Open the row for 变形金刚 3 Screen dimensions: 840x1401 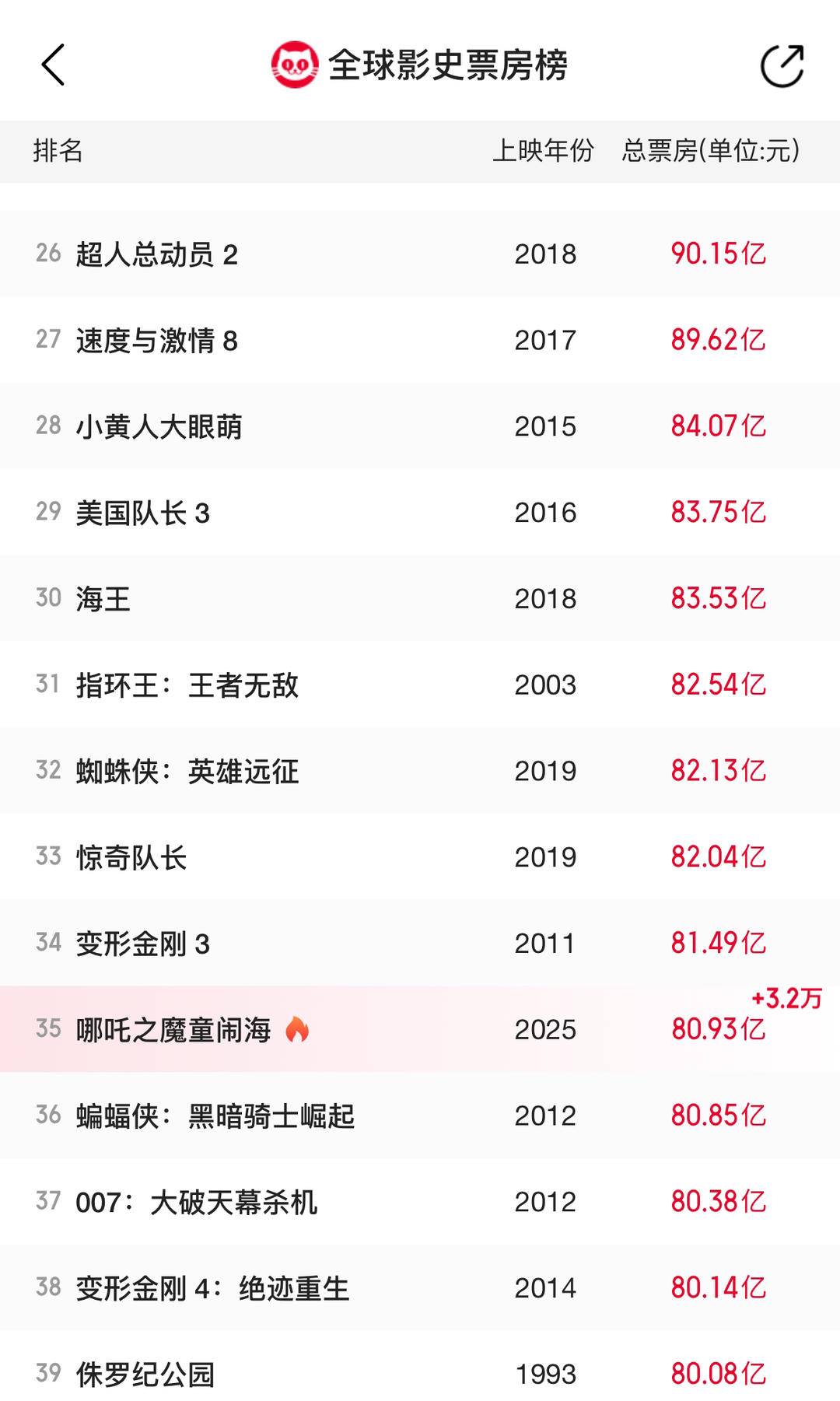[x=420, y=944]
